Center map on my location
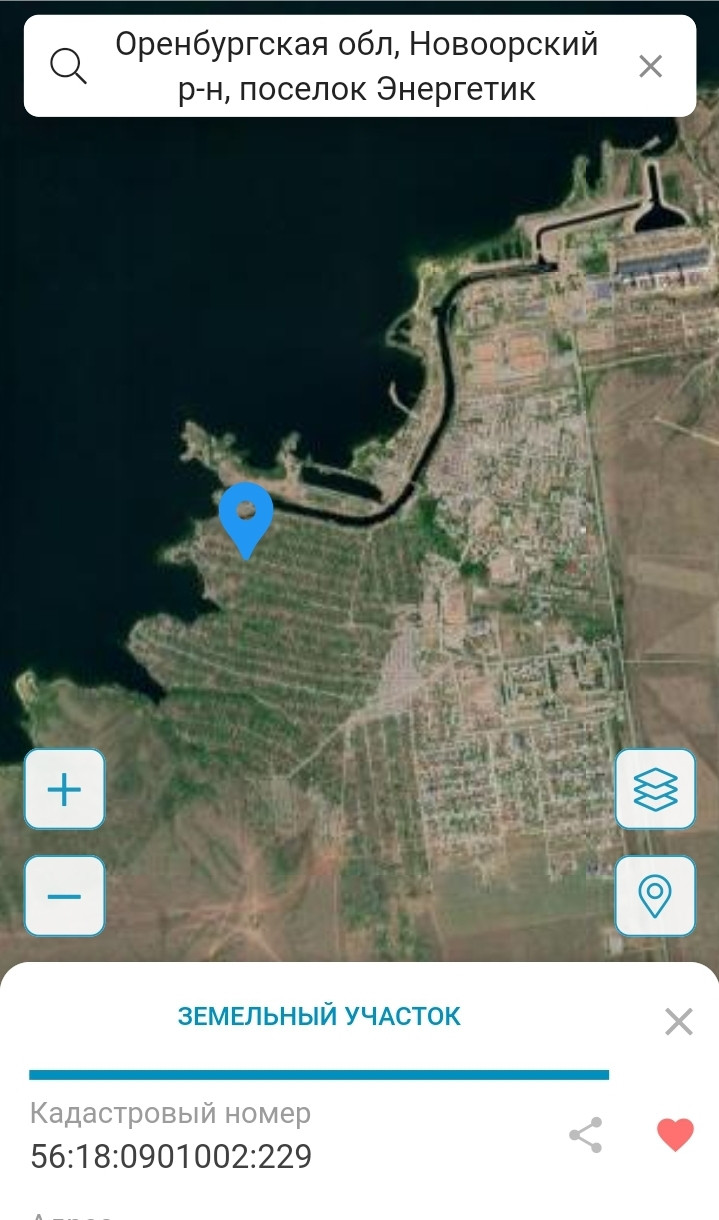This screenshot has width=719, height=1220. tap(655, 896)
